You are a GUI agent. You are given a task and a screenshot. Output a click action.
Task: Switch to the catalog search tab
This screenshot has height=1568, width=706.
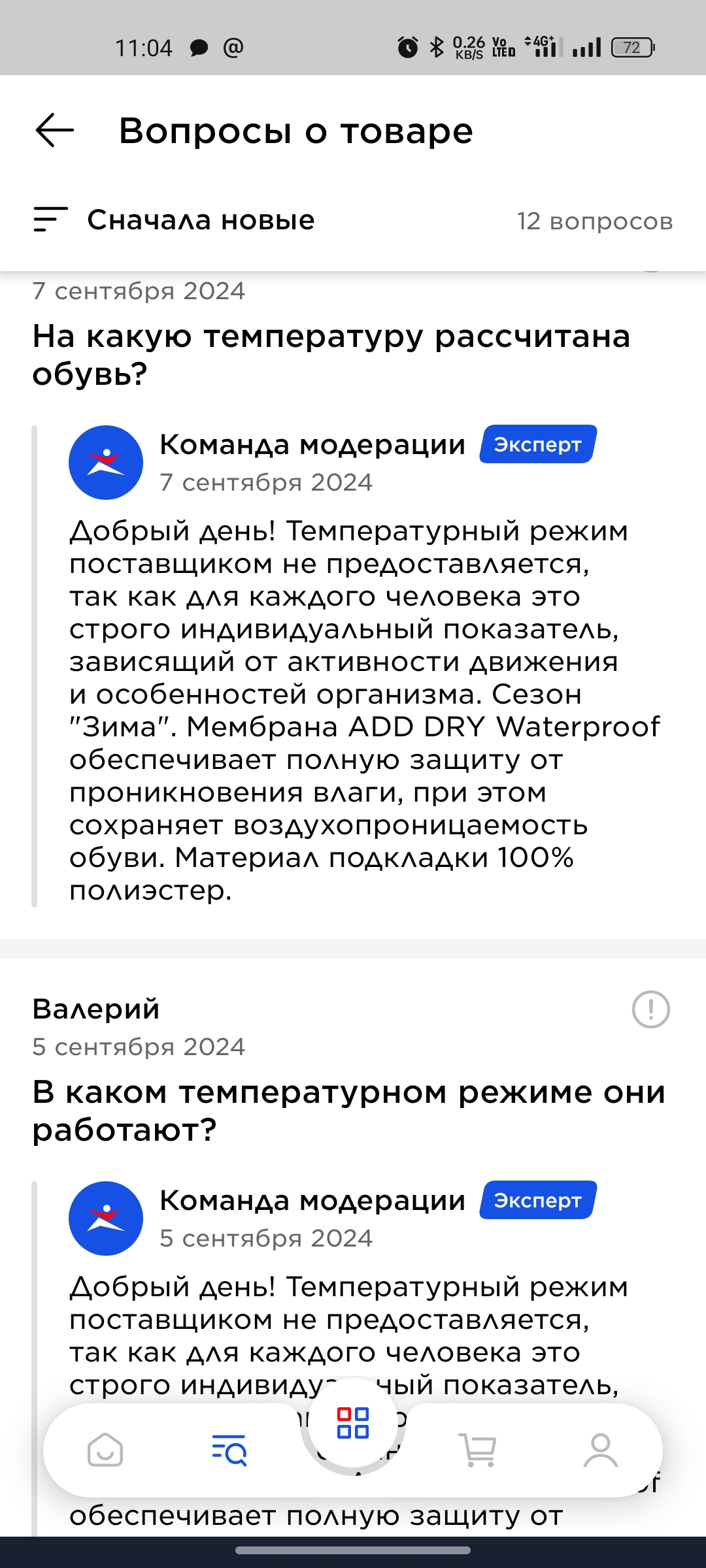pos(229,1450)
